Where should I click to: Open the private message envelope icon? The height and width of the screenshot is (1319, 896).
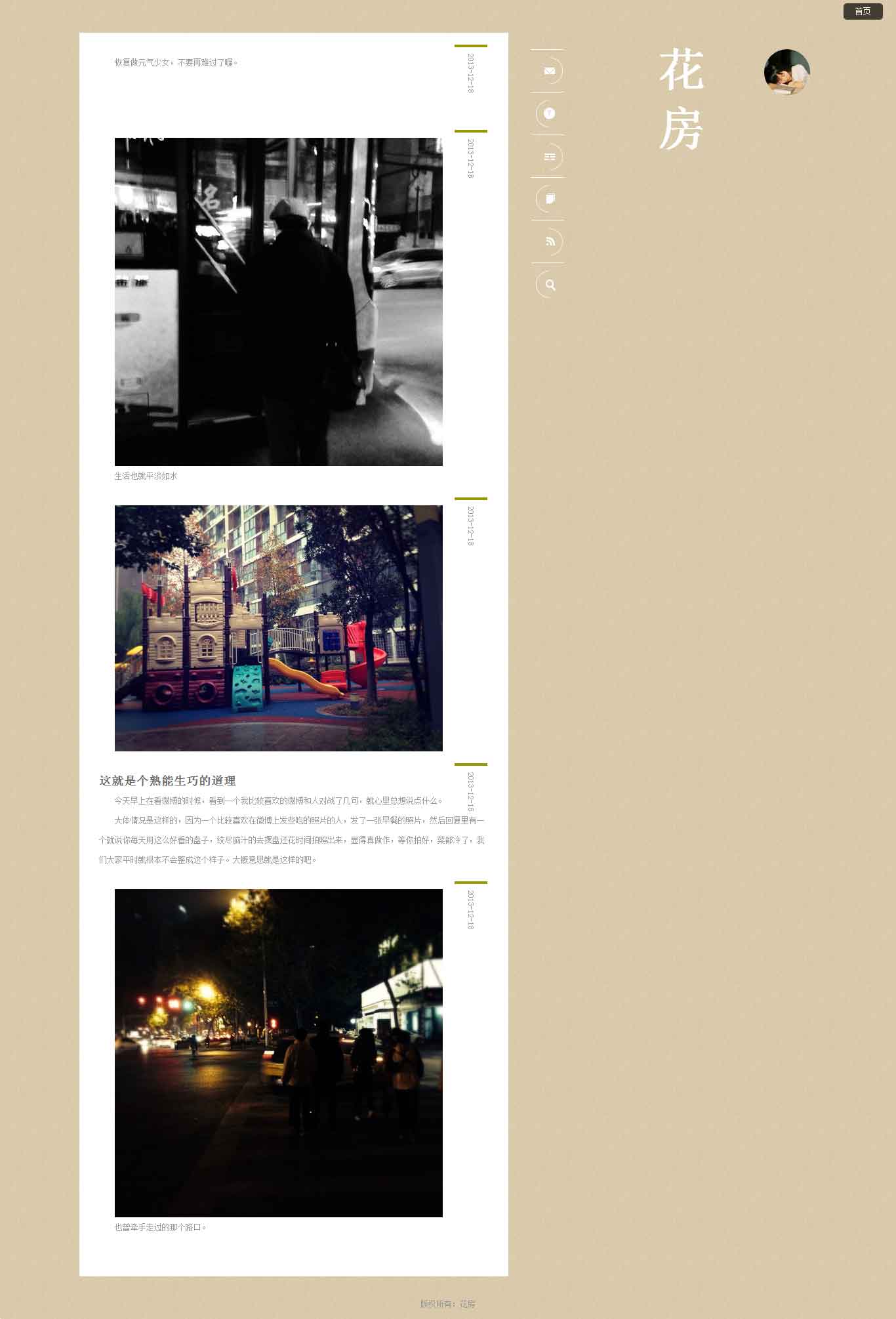[x=550, y=71]
